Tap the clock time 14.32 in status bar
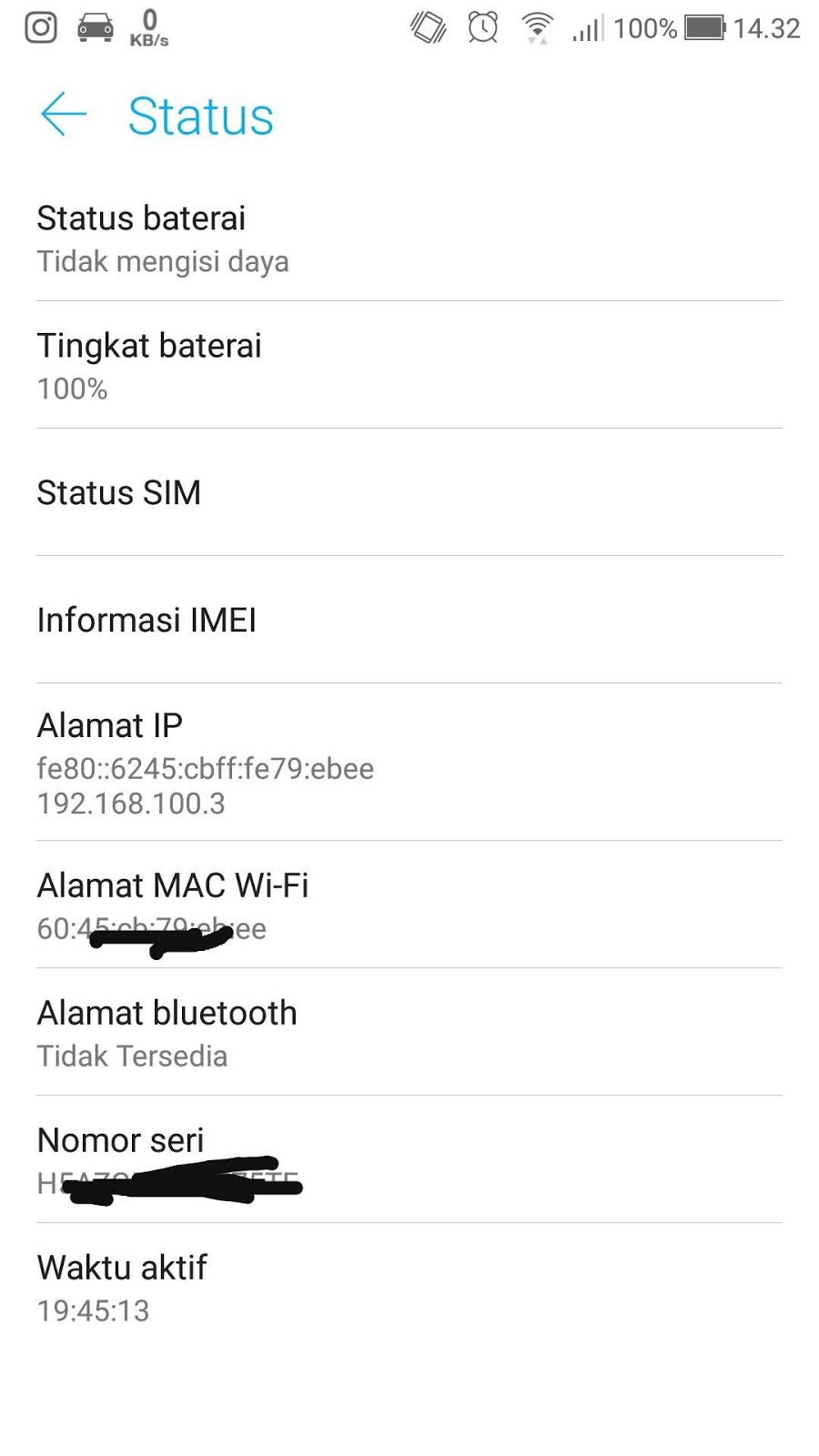The width and height of the screenshot is (819, 1456). [x=767, y=27]
